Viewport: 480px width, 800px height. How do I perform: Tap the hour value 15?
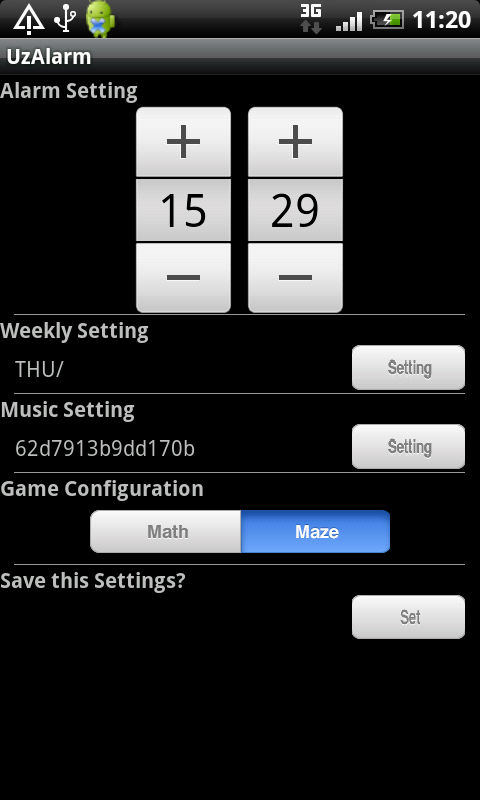pos(183,210)
